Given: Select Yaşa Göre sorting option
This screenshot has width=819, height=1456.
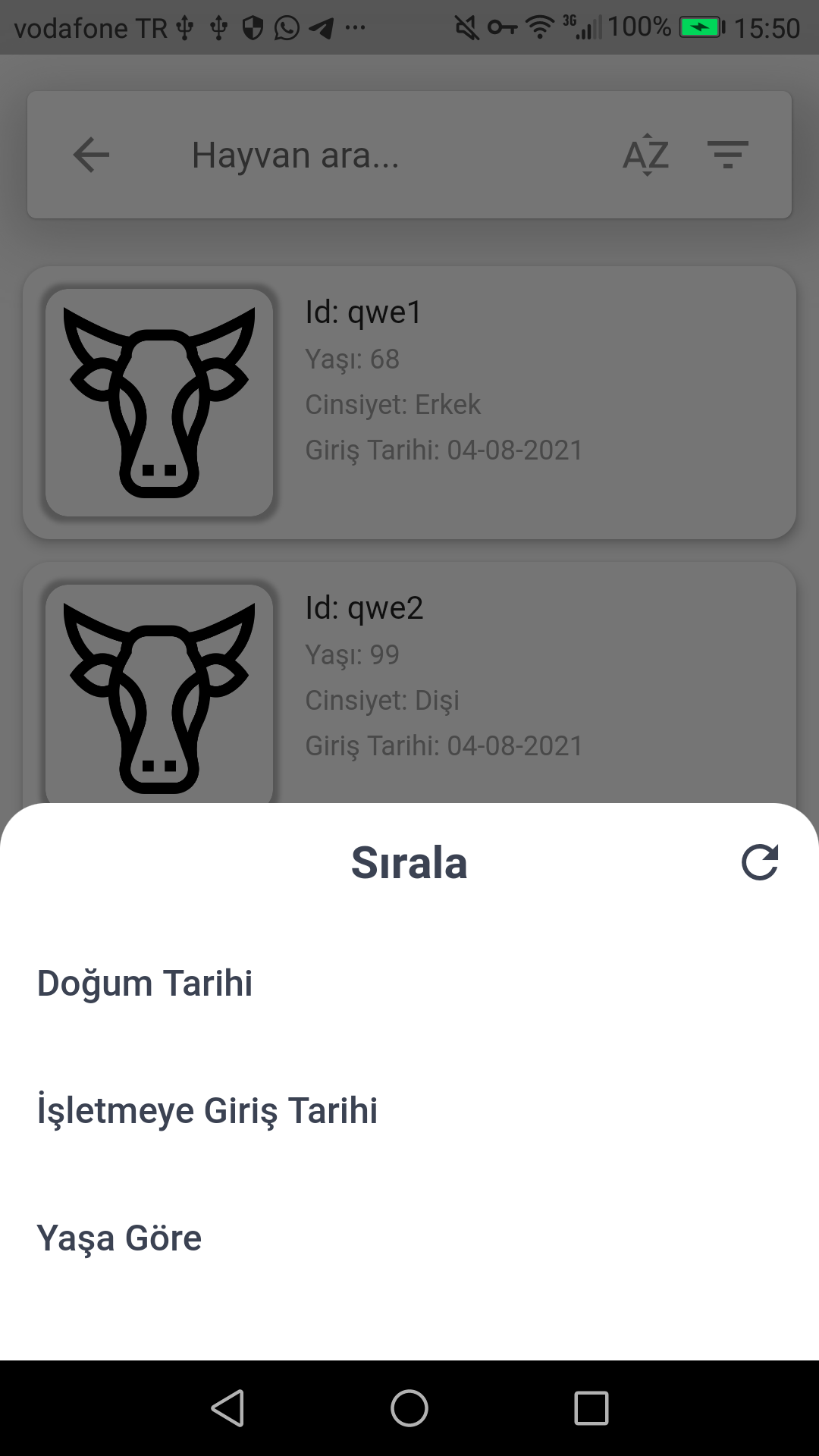Looking at the screenshot, I should 119,1238.
